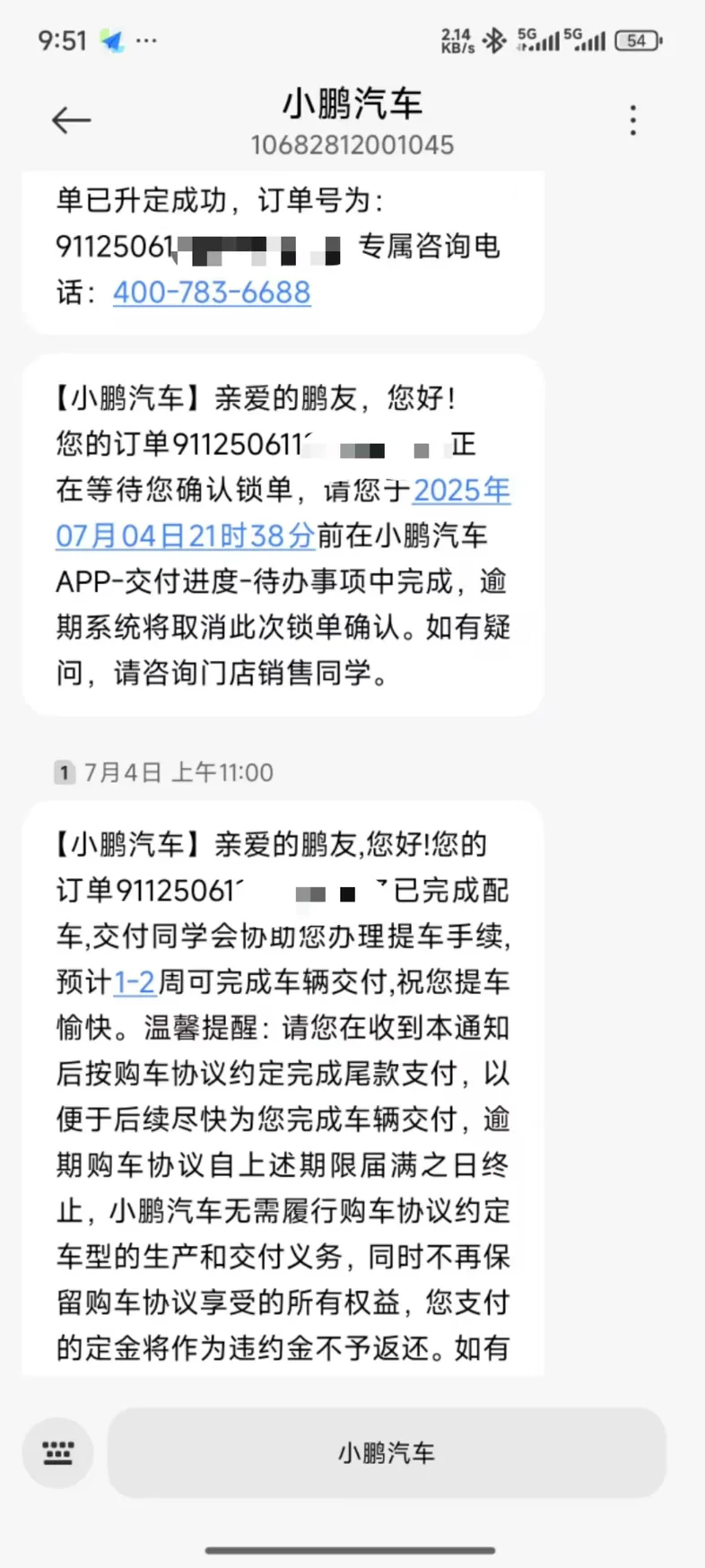The height and width of the screenshot is (1568, 705).
Task: Call the 400-783-6688 hotline link
Action: click(x=212, y=292)
